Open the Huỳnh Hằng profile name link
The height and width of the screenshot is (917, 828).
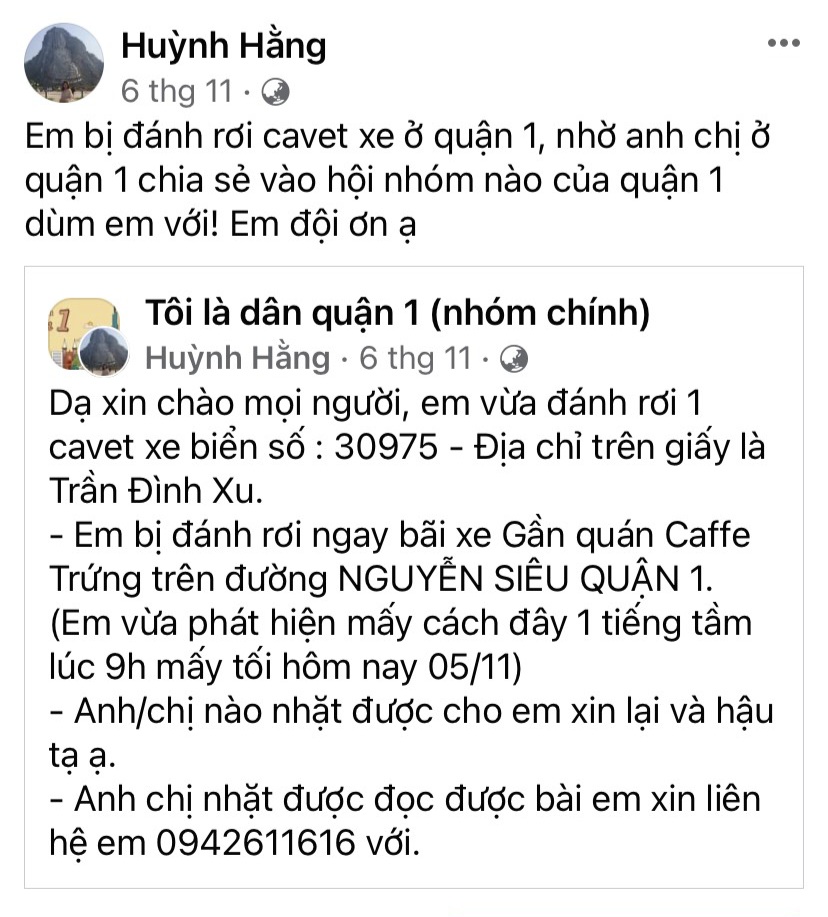222,45
